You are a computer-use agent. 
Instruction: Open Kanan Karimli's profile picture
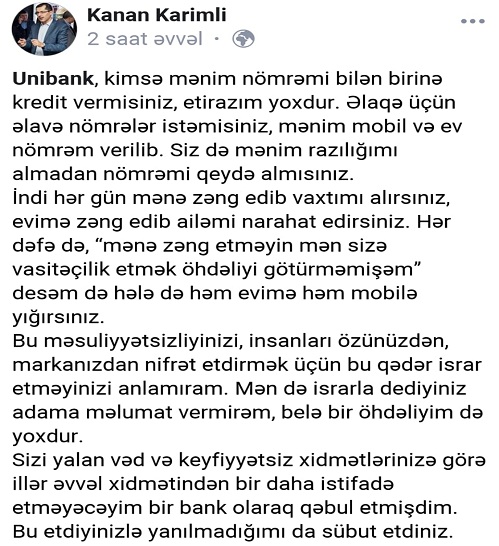[44, 29]
